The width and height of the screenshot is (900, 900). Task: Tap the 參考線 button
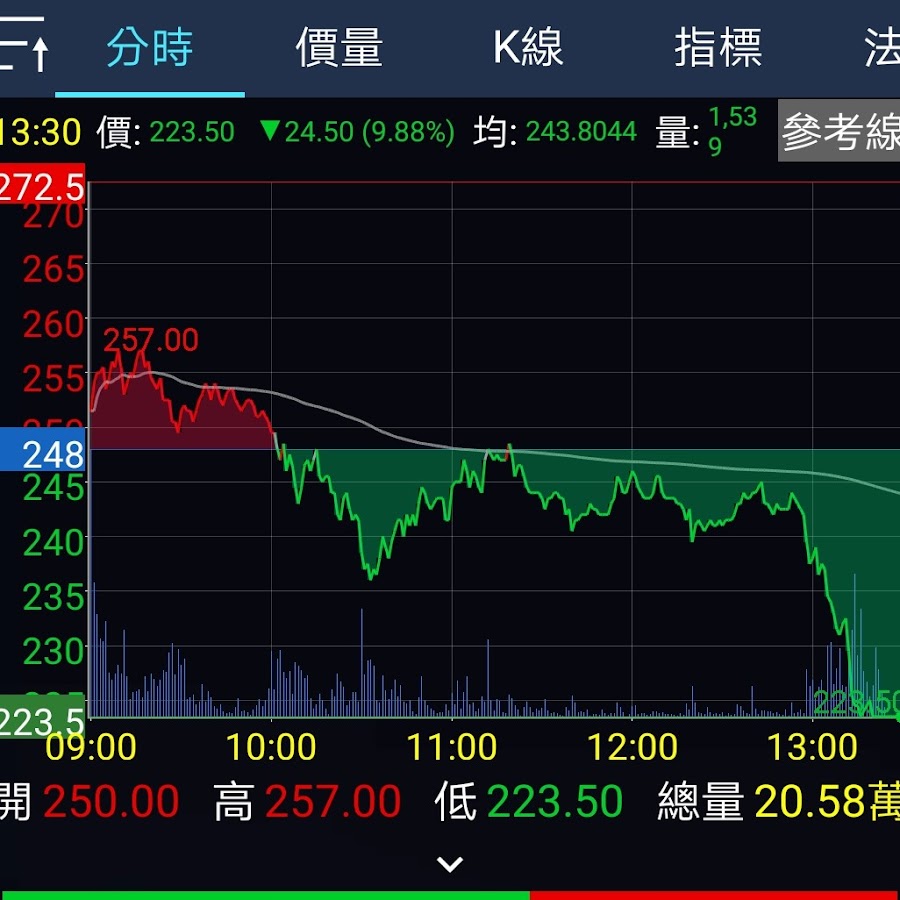pos(840,132)
